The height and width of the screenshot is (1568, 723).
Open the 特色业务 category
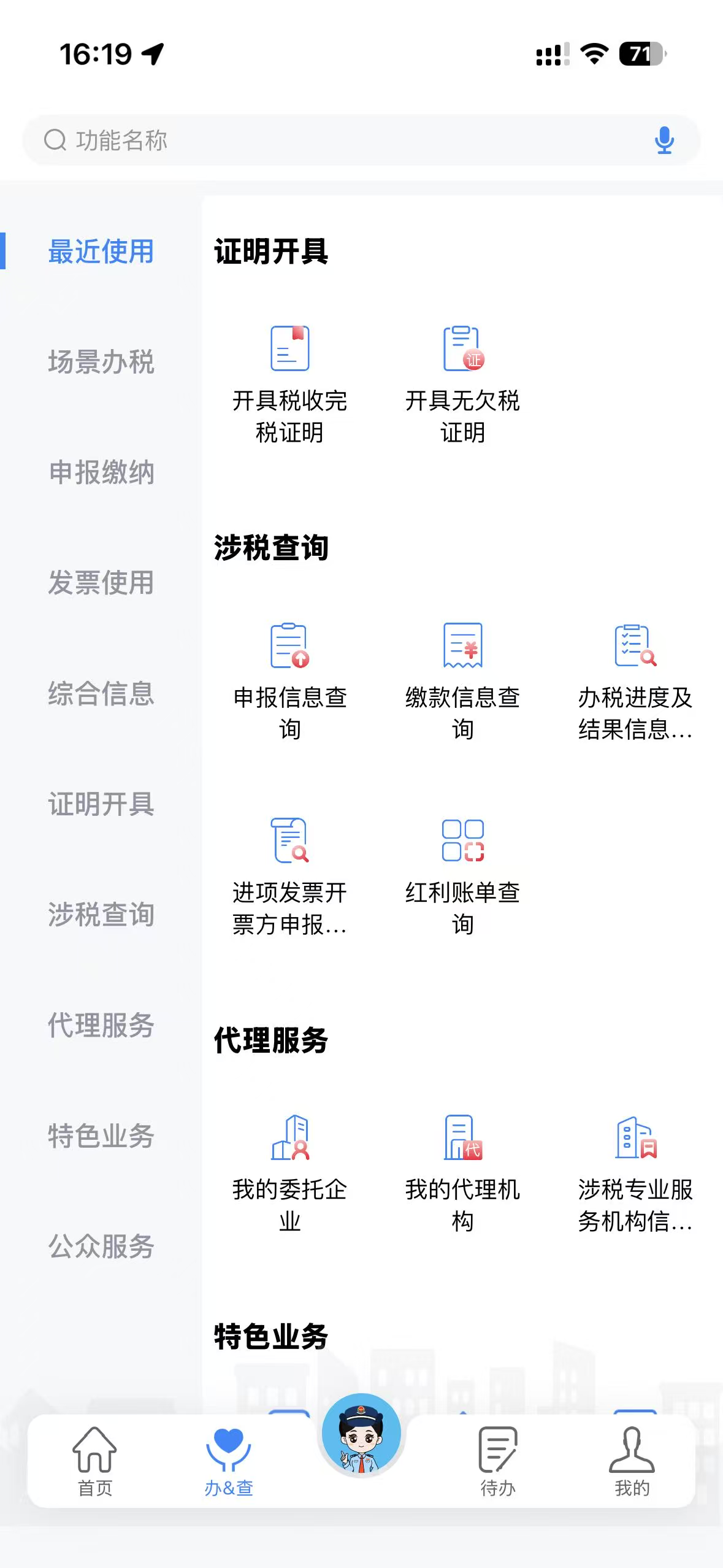(x=101, y=1136)
